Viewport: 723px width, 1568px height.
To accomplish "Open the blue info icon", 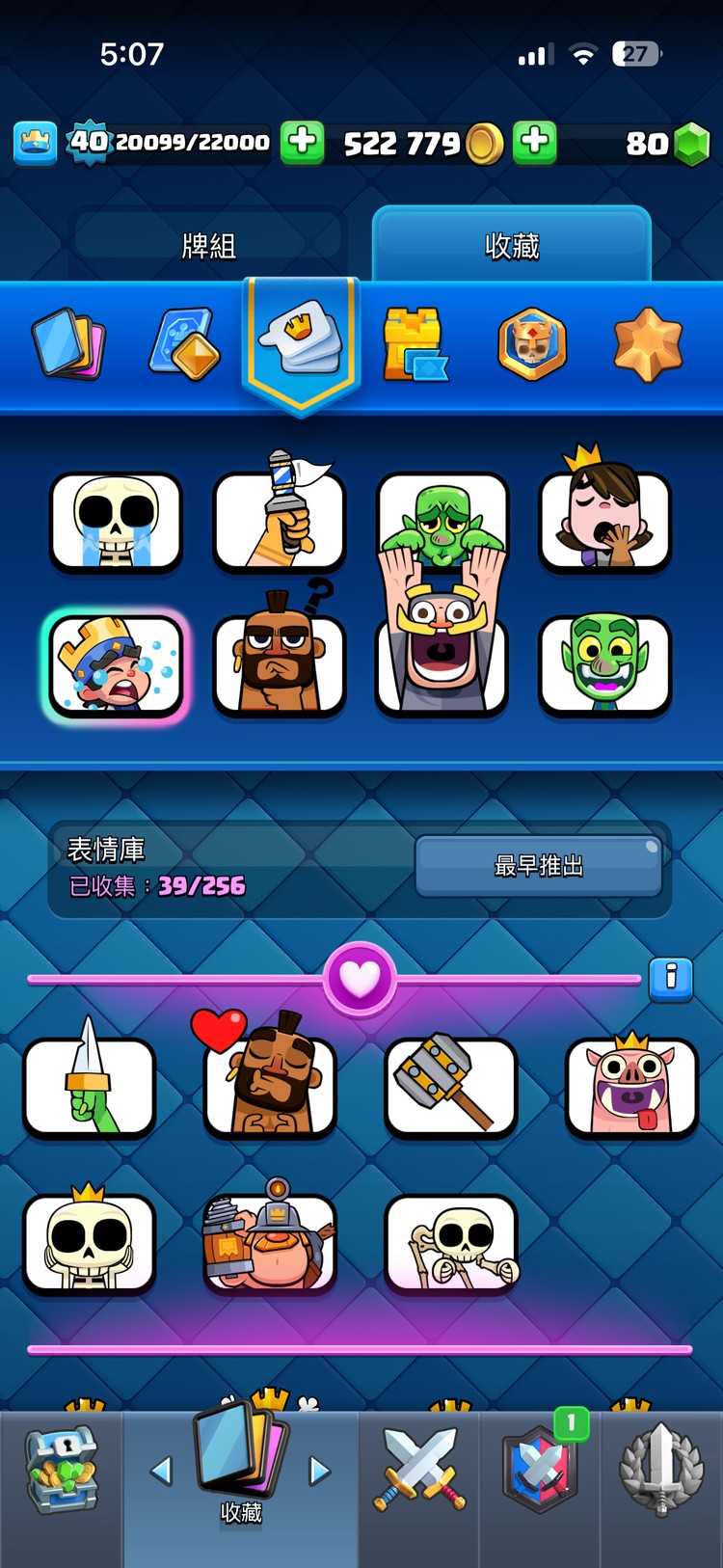I will 671,978.
